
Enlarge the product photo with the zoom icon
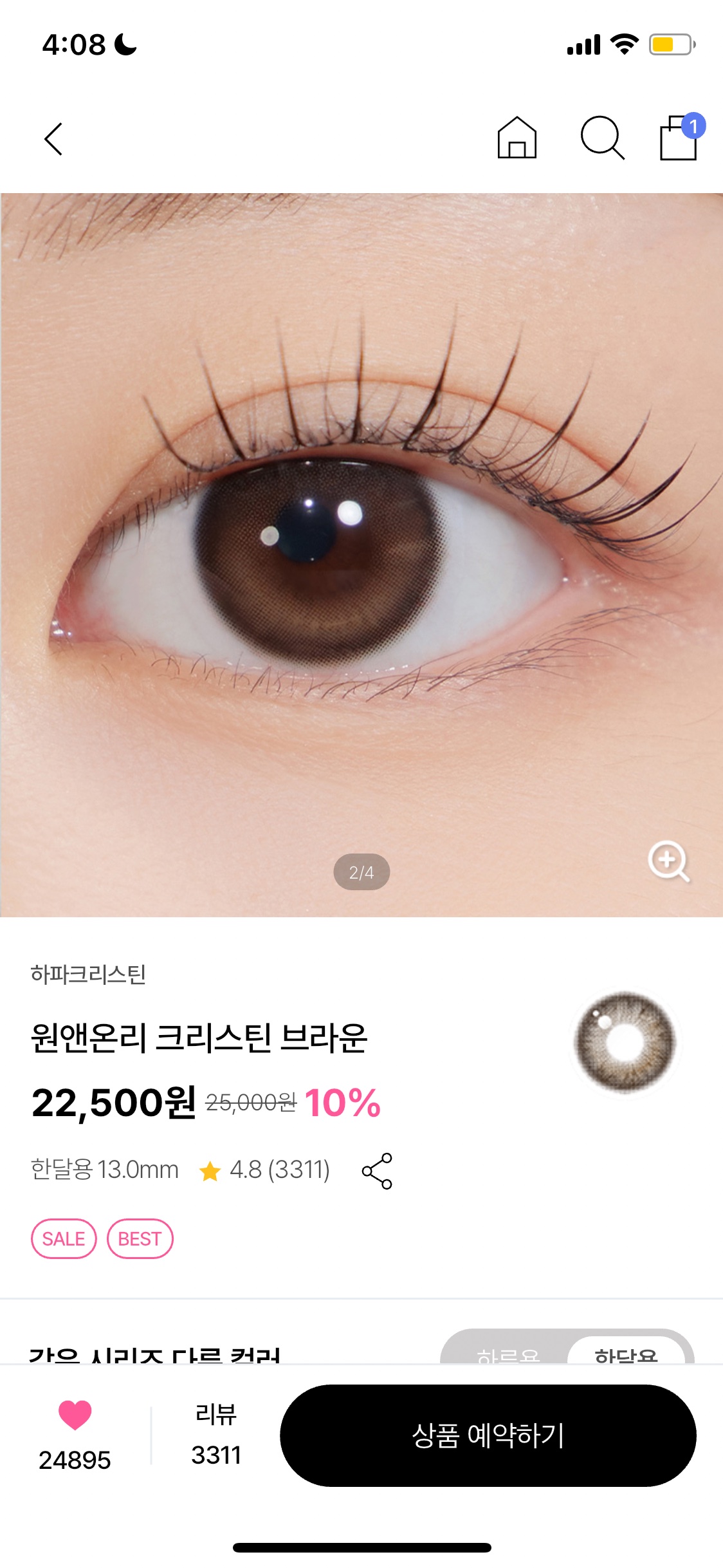pos(668,861)
